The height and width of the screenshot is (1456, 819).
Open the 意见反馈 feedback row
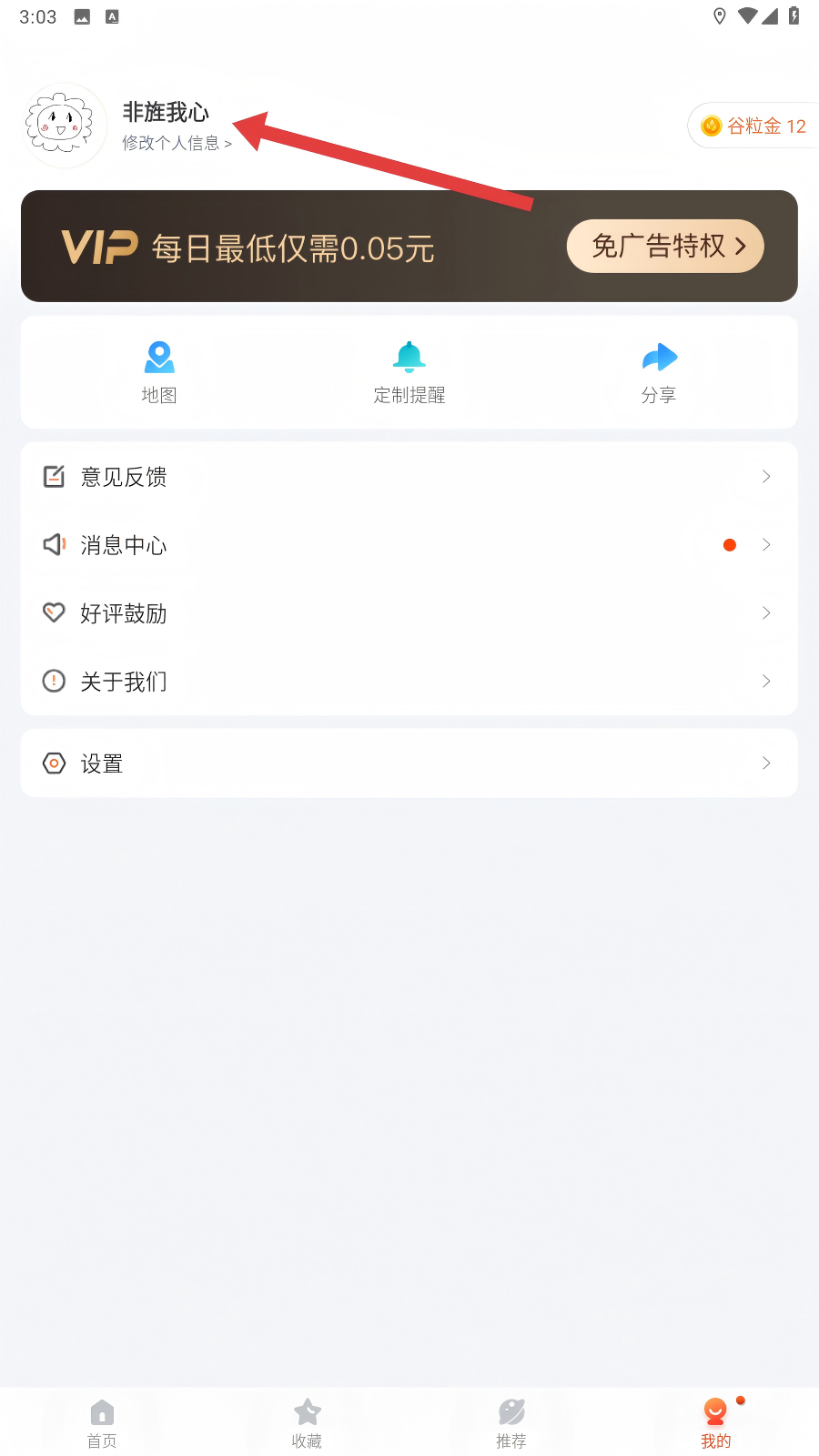tap(409, 477)
